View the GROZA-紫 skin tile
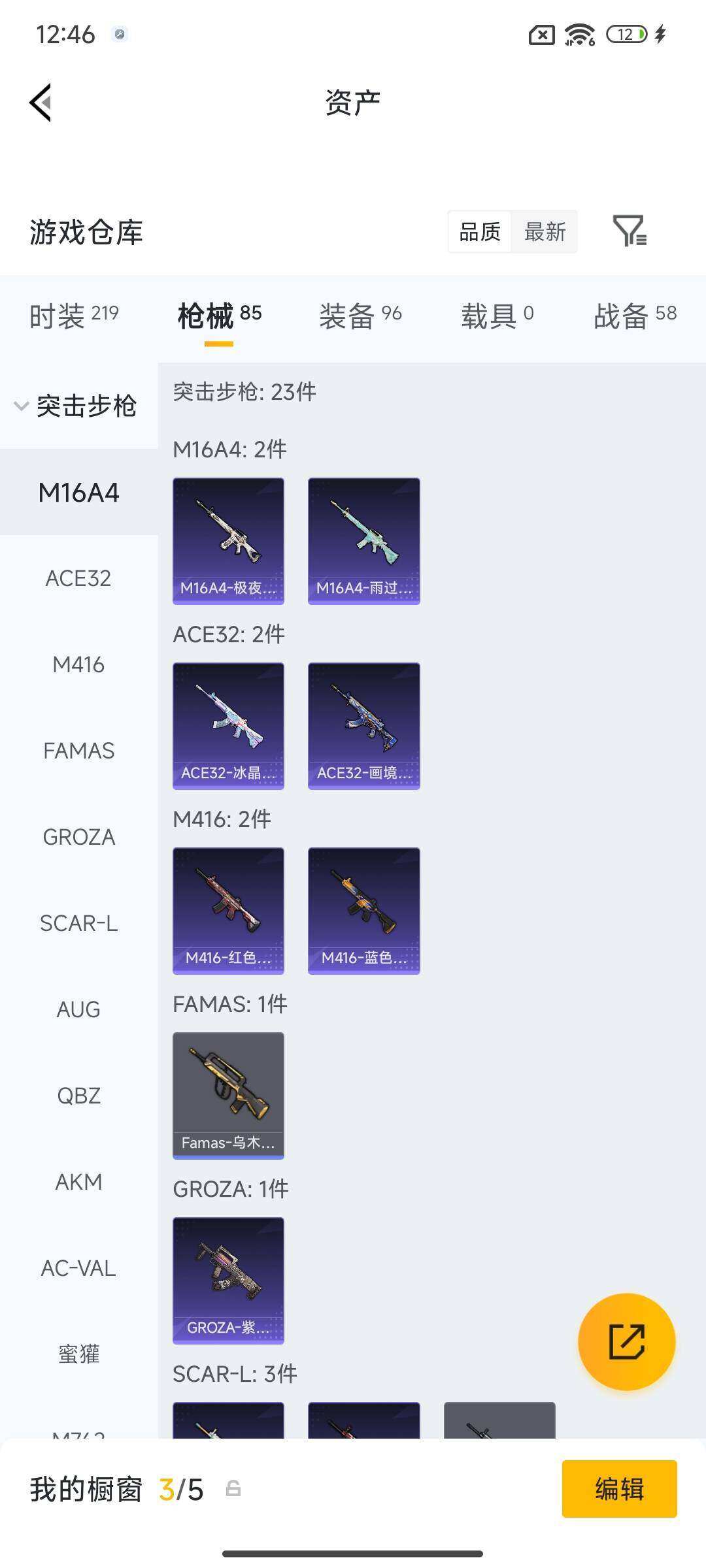This screenshot has width=706, height=1568. pos(228,1280)
